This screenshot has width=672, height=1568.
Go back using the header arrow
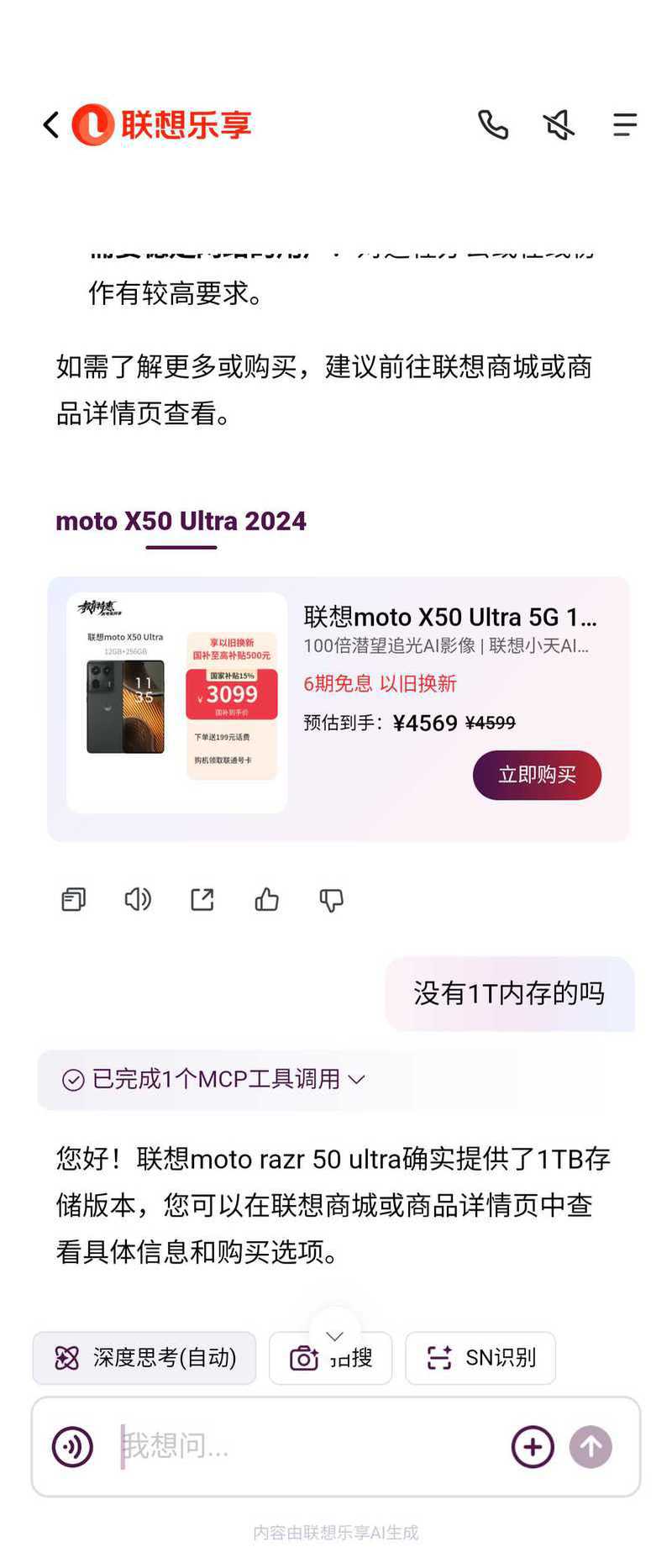51,125
